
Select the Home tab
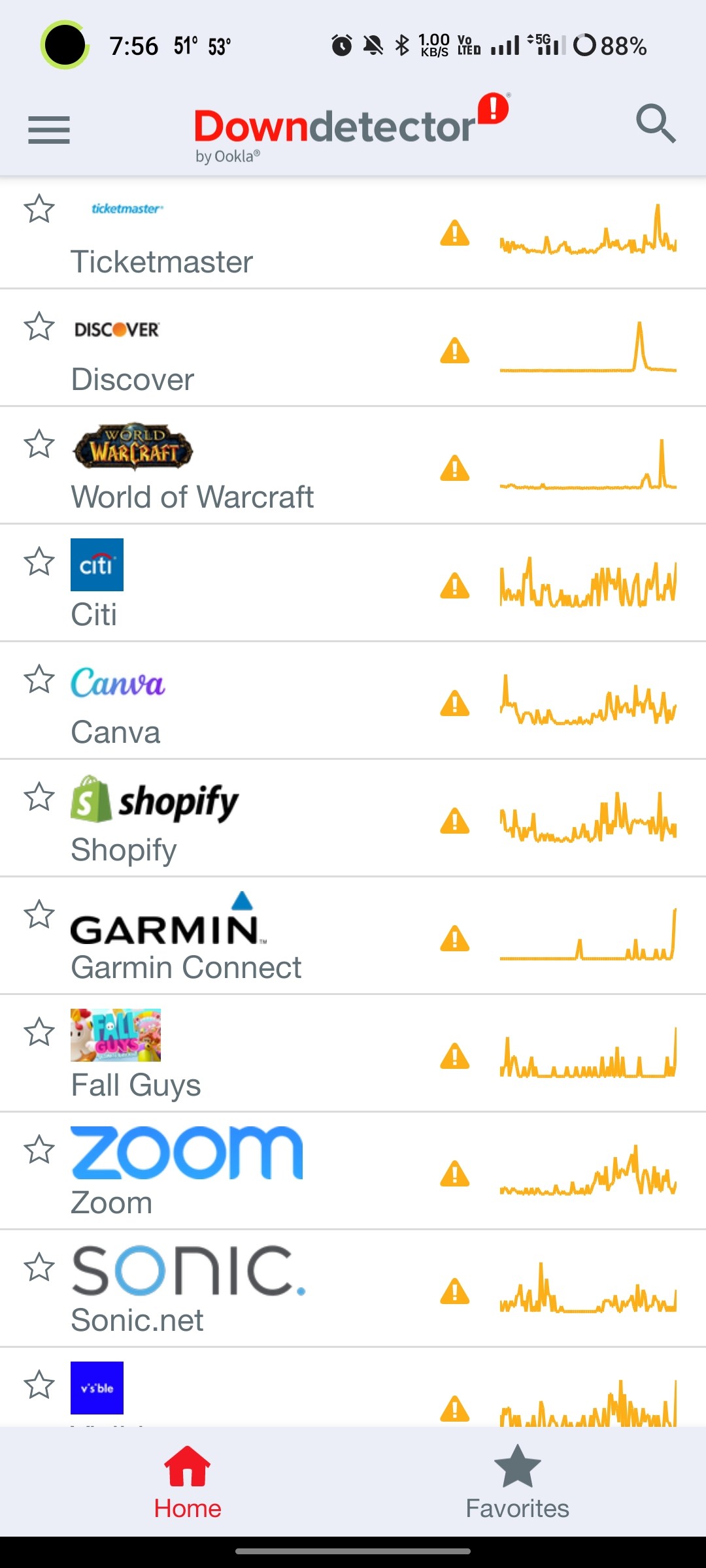tap(188, 1482)
